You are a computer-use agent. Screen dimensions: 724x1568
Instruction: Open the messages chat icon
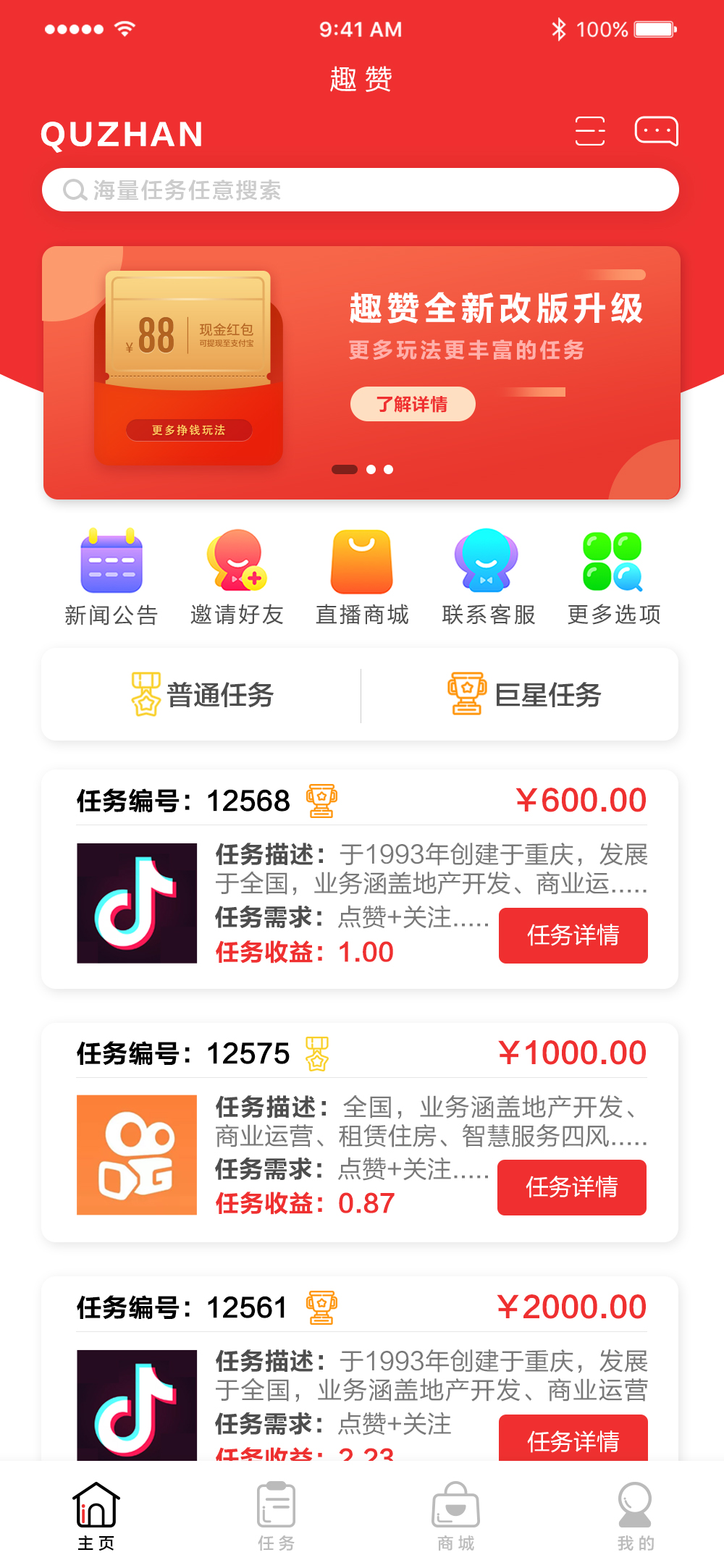(x=656, y=131)
